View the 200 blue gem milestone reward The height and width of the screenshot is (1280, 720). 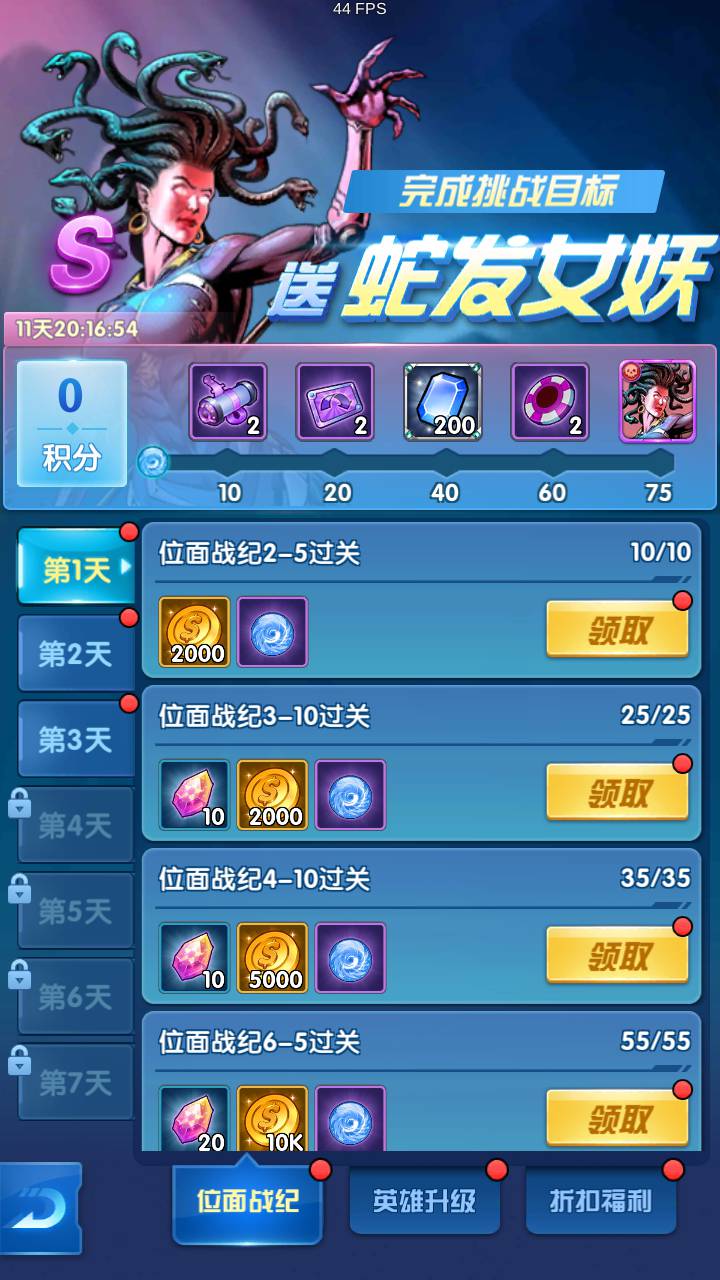(x=443, y=402)
